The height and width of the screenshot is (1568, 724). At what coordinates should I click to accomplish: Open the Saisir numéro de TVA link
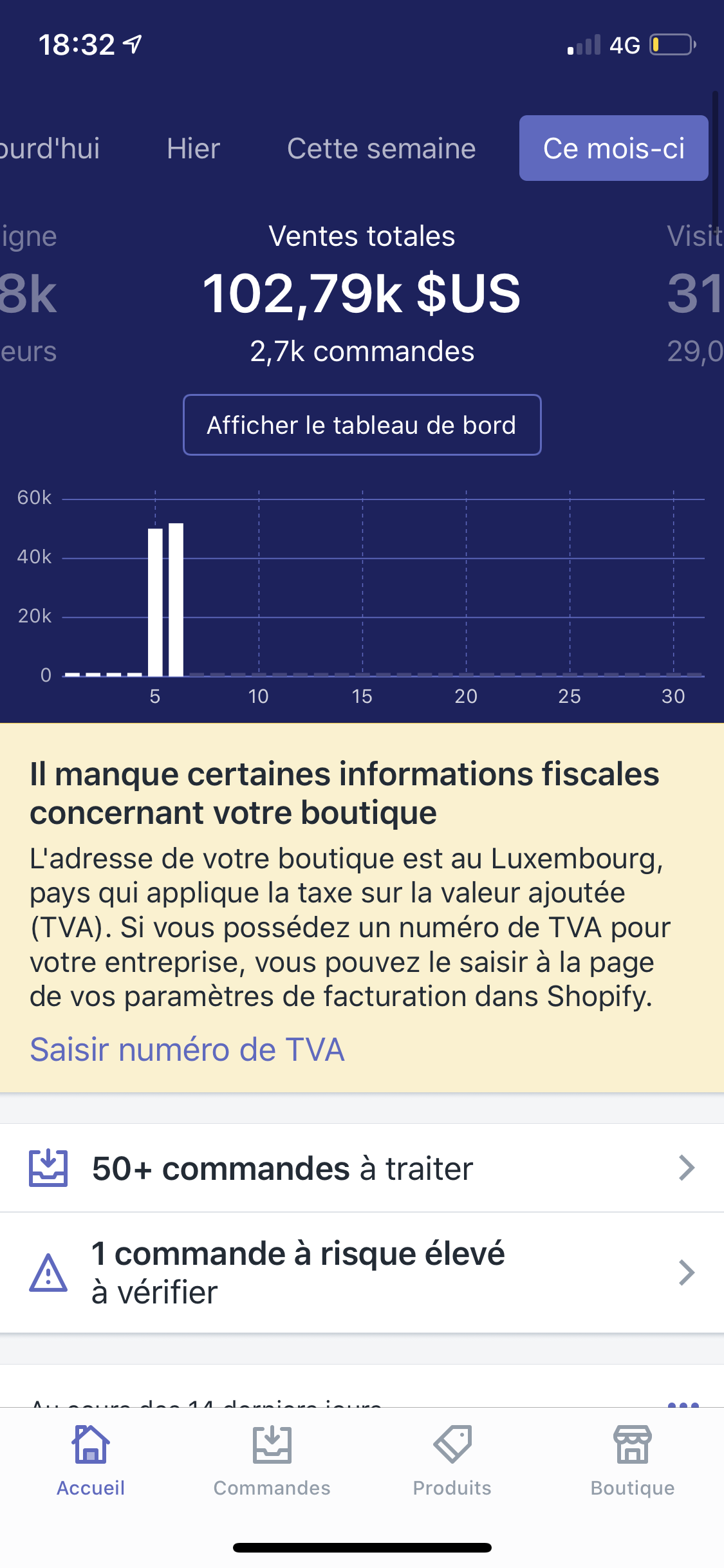pyautogui.click(x=187, y=1050)
